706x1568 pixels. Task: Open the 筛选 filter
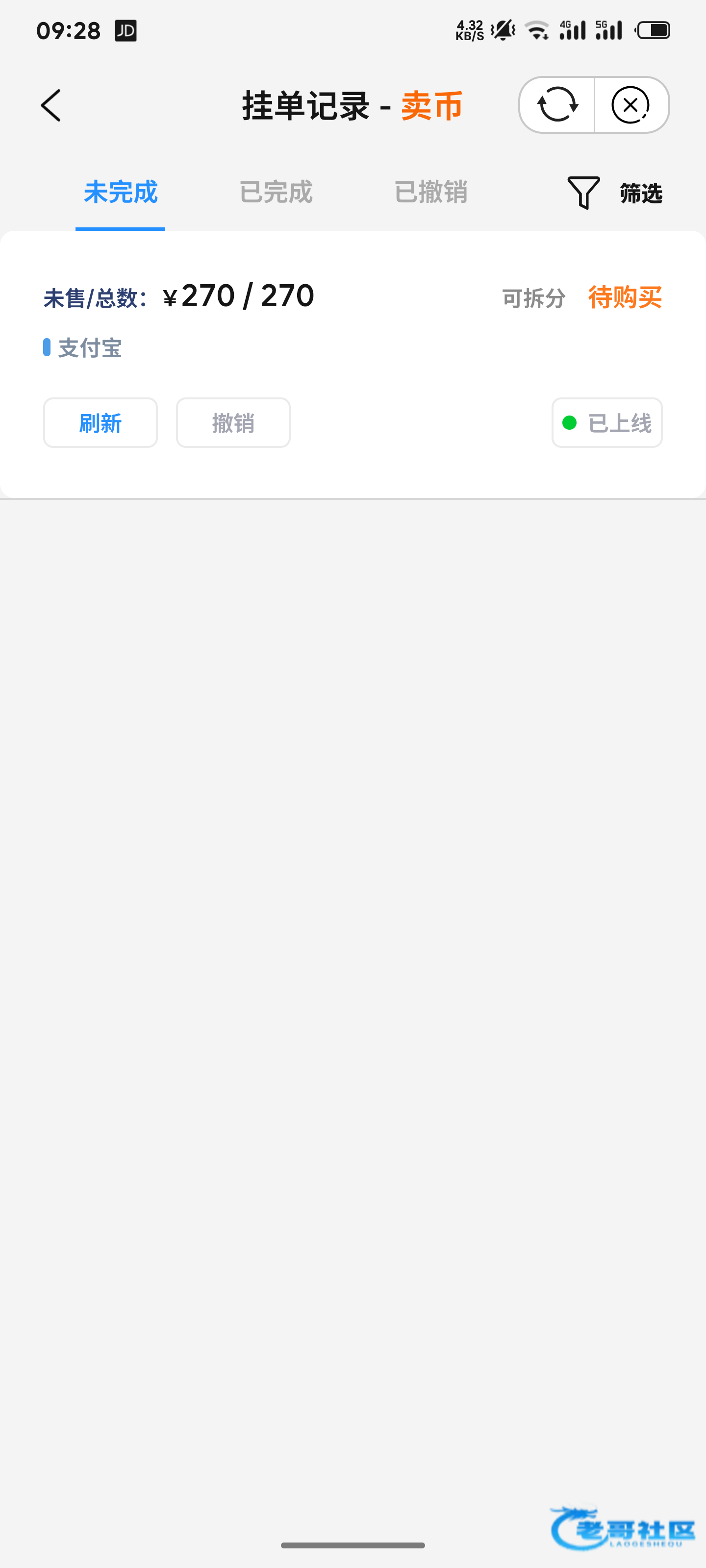tap(614, 193)
